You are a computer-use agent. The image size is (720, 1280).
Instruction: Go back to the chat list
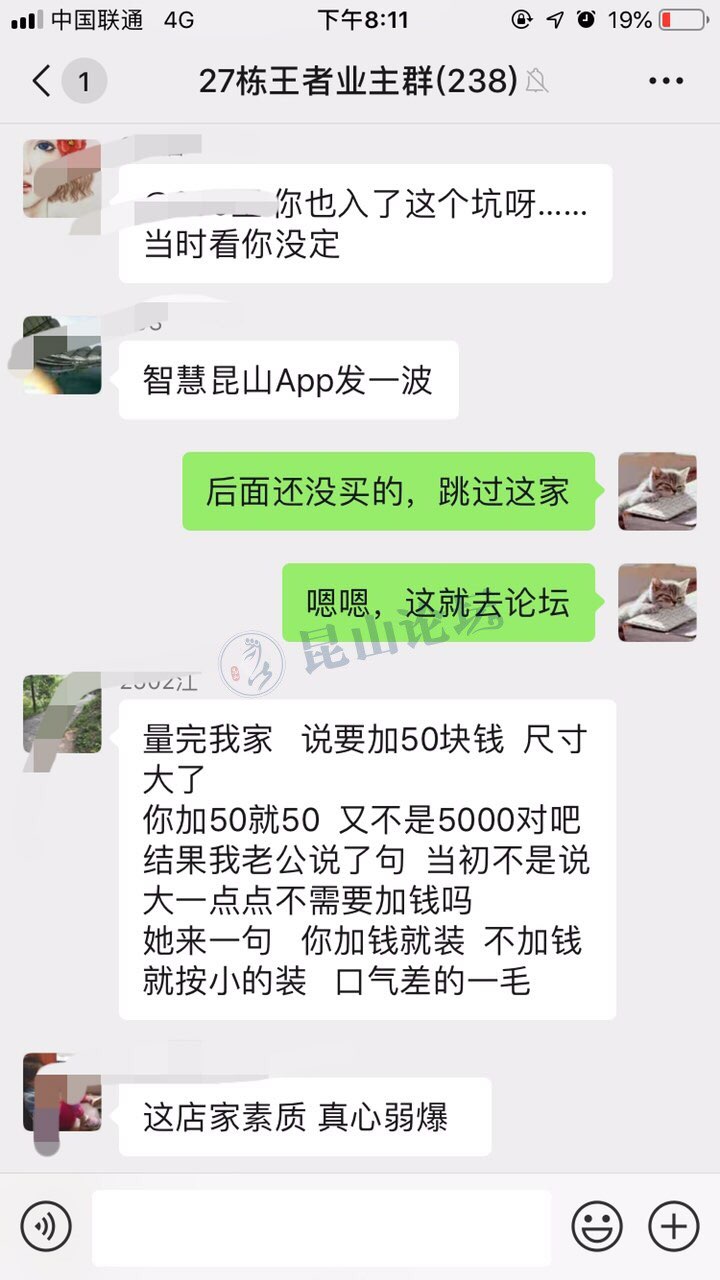tap(42, 81)
